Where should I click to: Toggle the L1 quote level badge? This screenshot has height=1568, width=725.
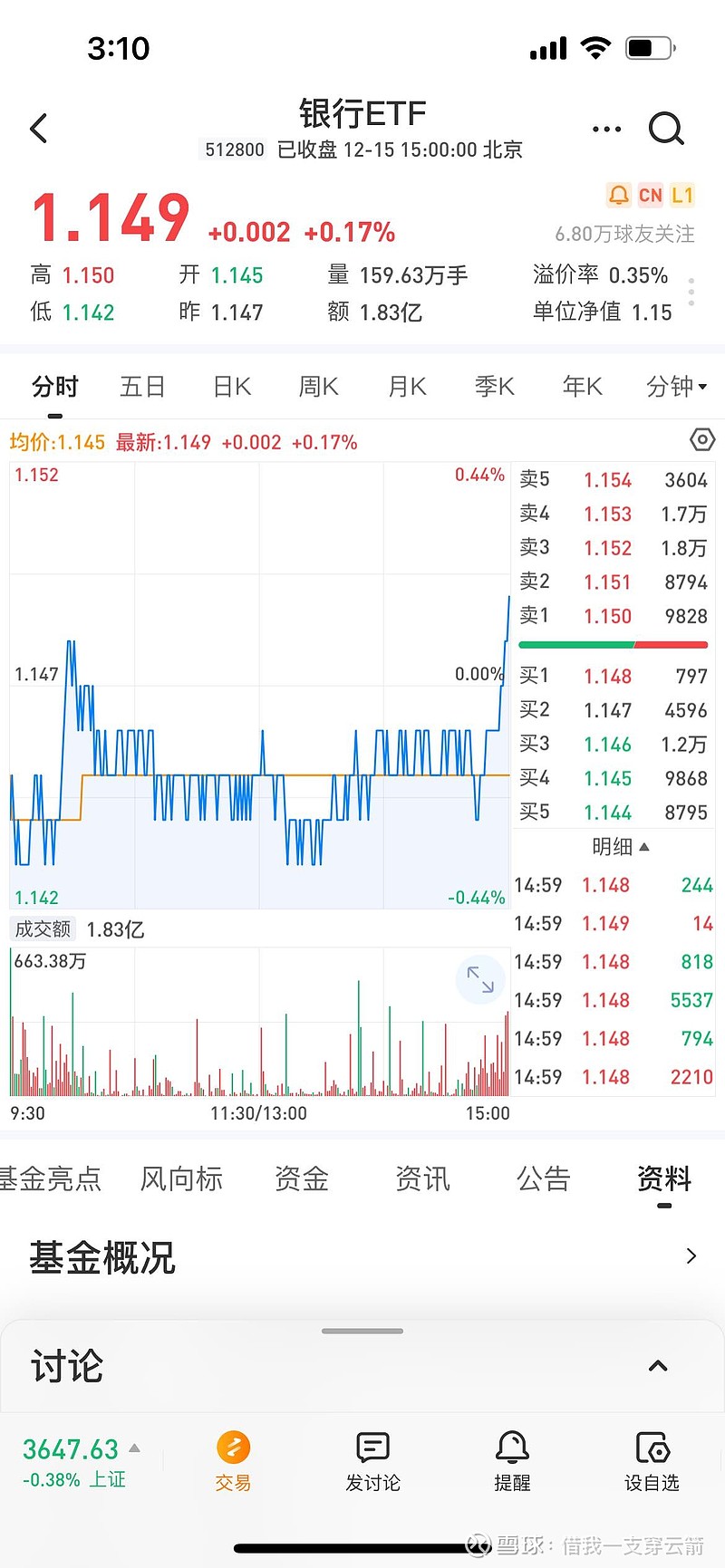[x=682, y=195]
